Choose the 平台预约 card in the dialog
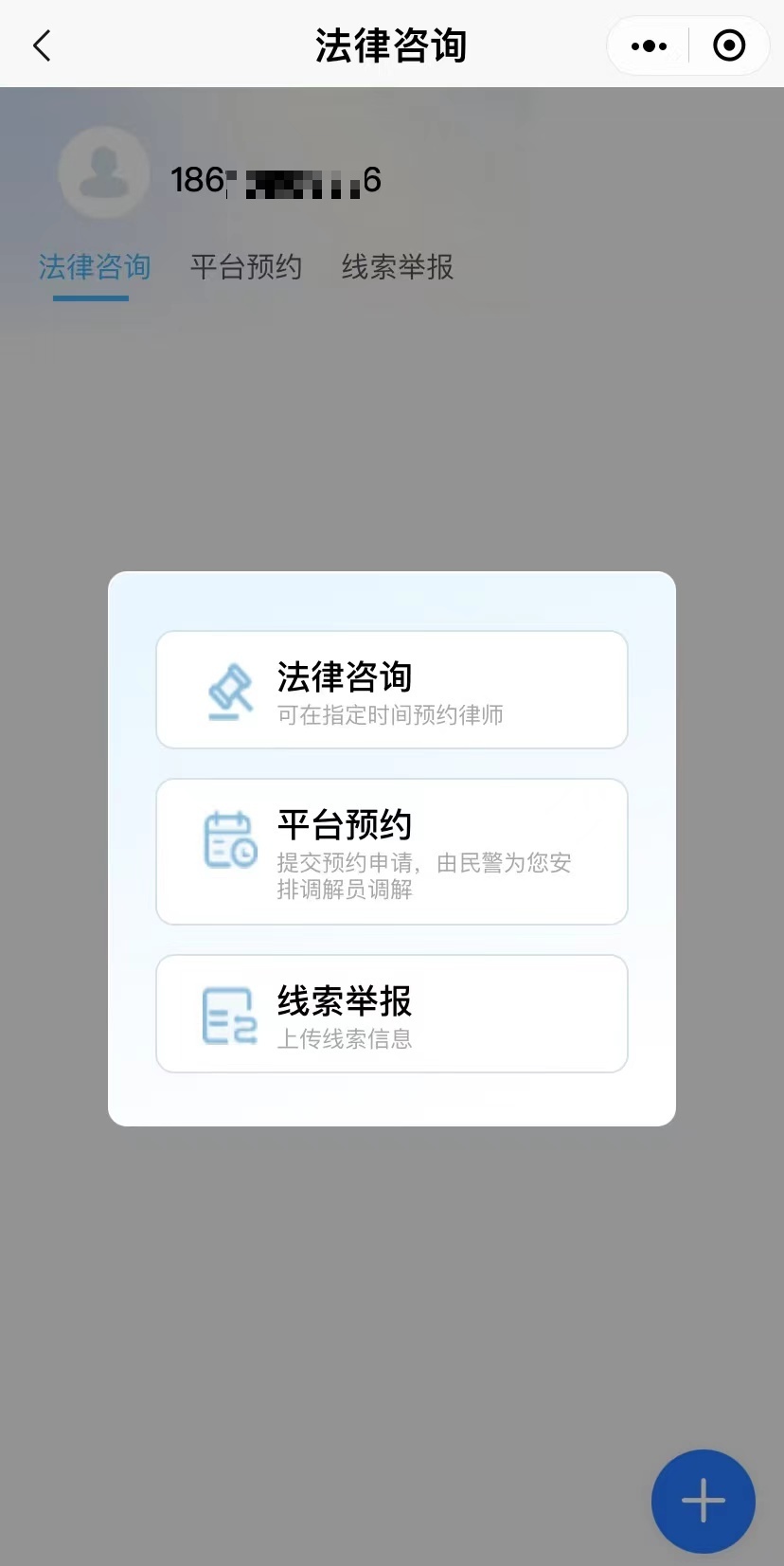This screenshot has width=784, height=1566. [x=391, y=851]
